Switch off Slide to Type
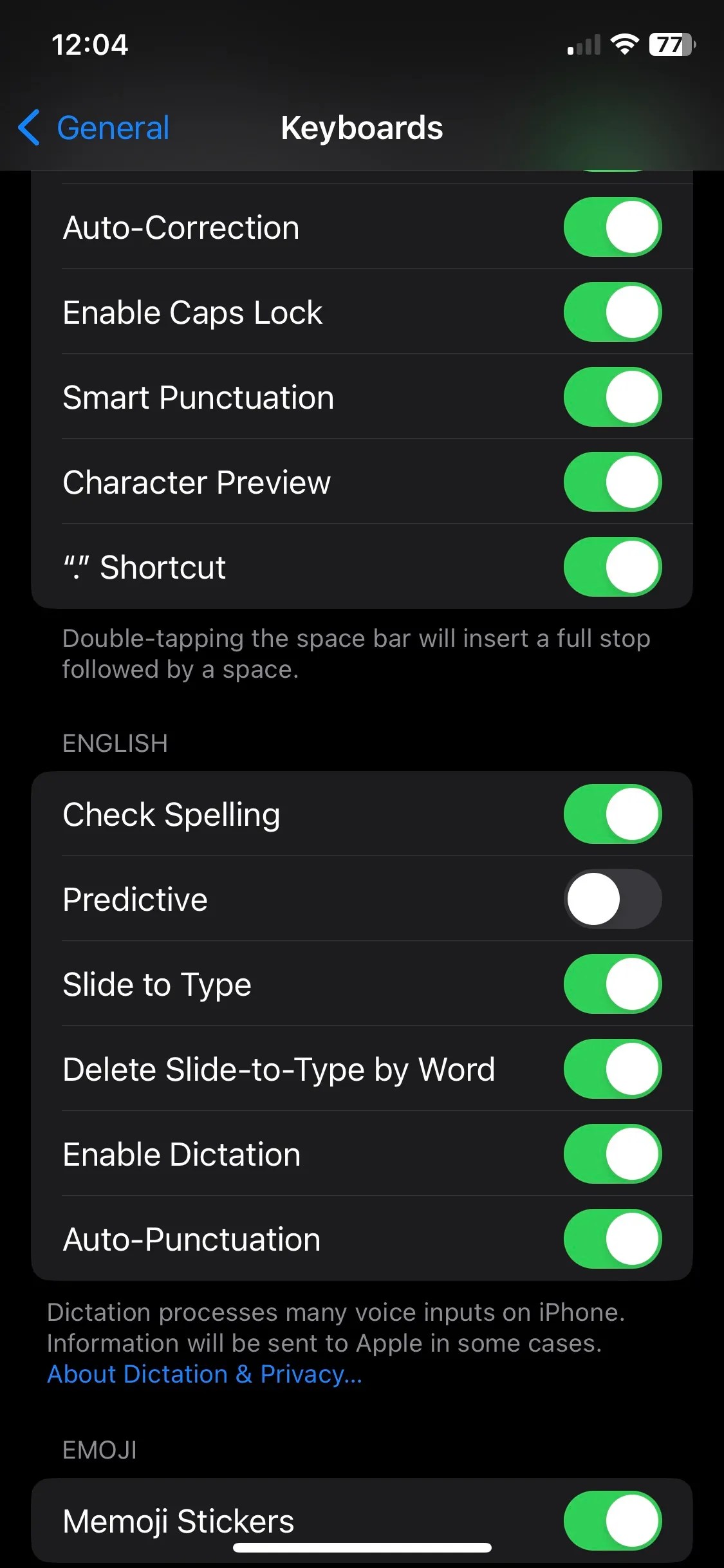The height and width of the screenshot is (1568, 724). click(x=611, y=984)
